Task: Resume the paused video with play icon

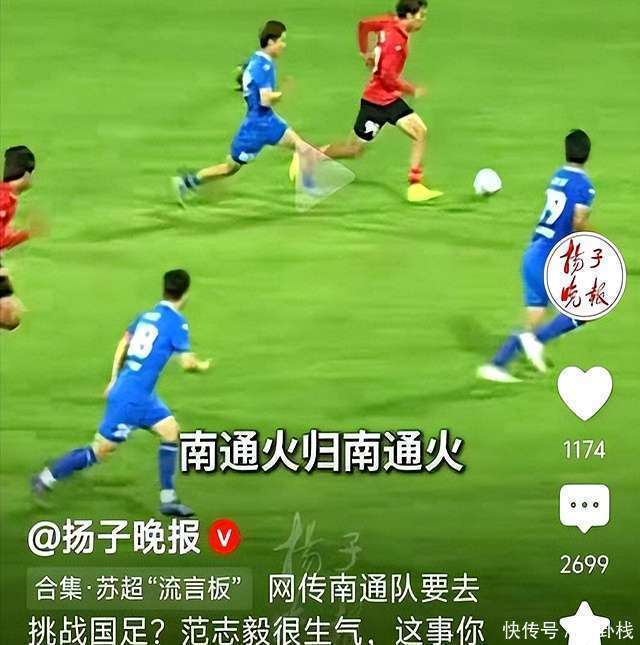Action: point(322,180)
